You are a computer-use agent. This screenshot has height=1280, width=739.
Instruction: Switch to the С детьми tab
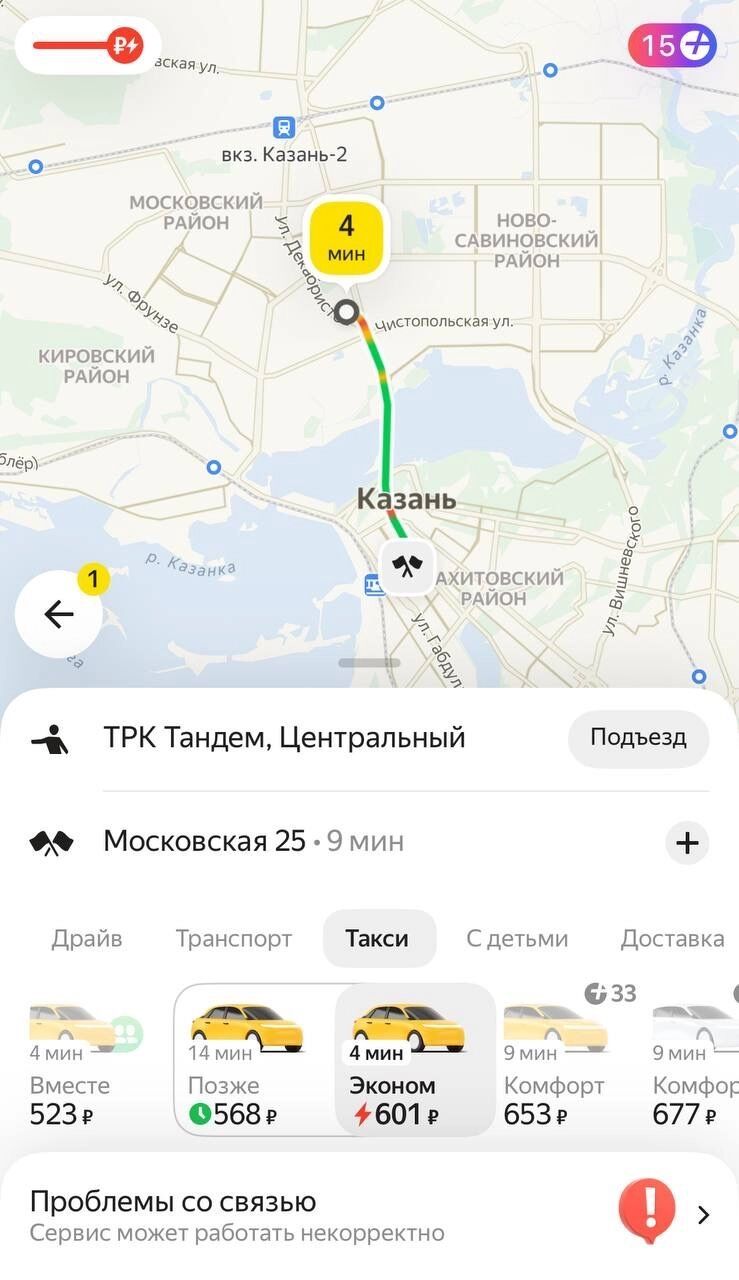(x=516, y=938)
